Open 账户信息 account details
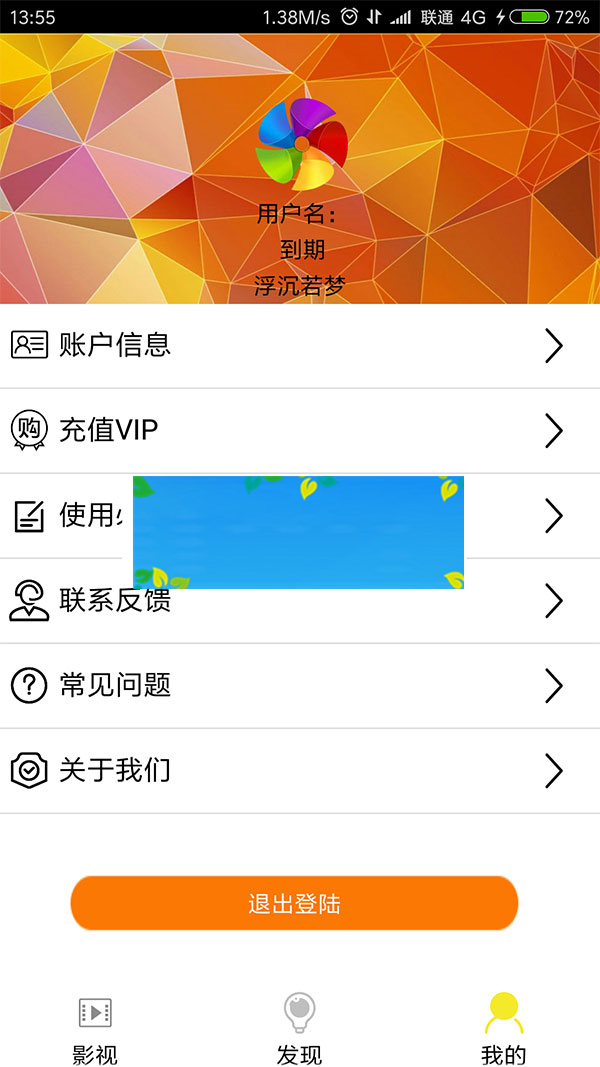 click(300, 345)
